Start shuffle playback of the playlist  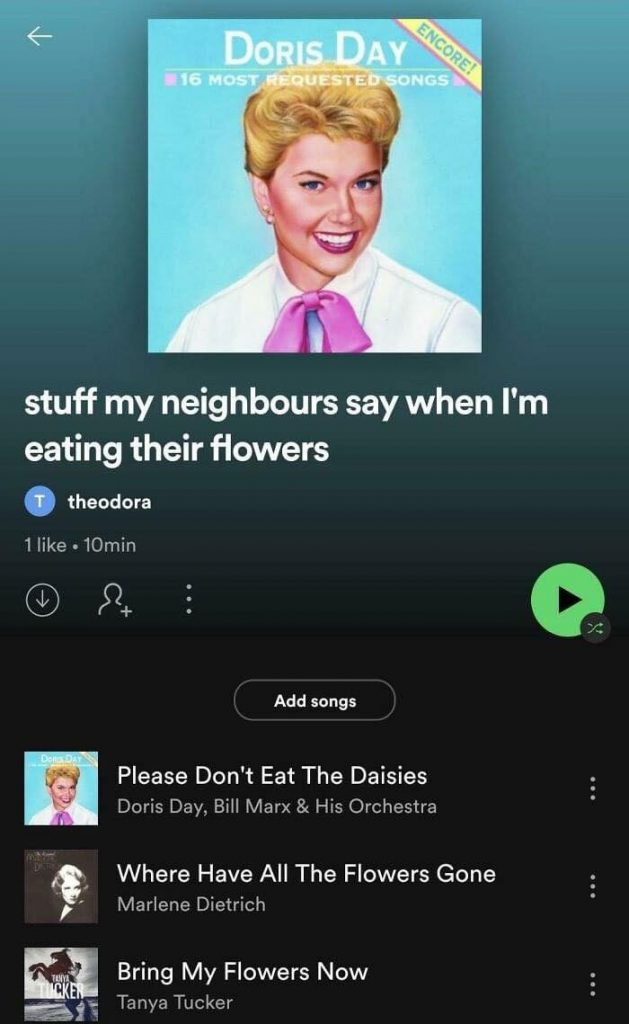(x=567, y=600)
